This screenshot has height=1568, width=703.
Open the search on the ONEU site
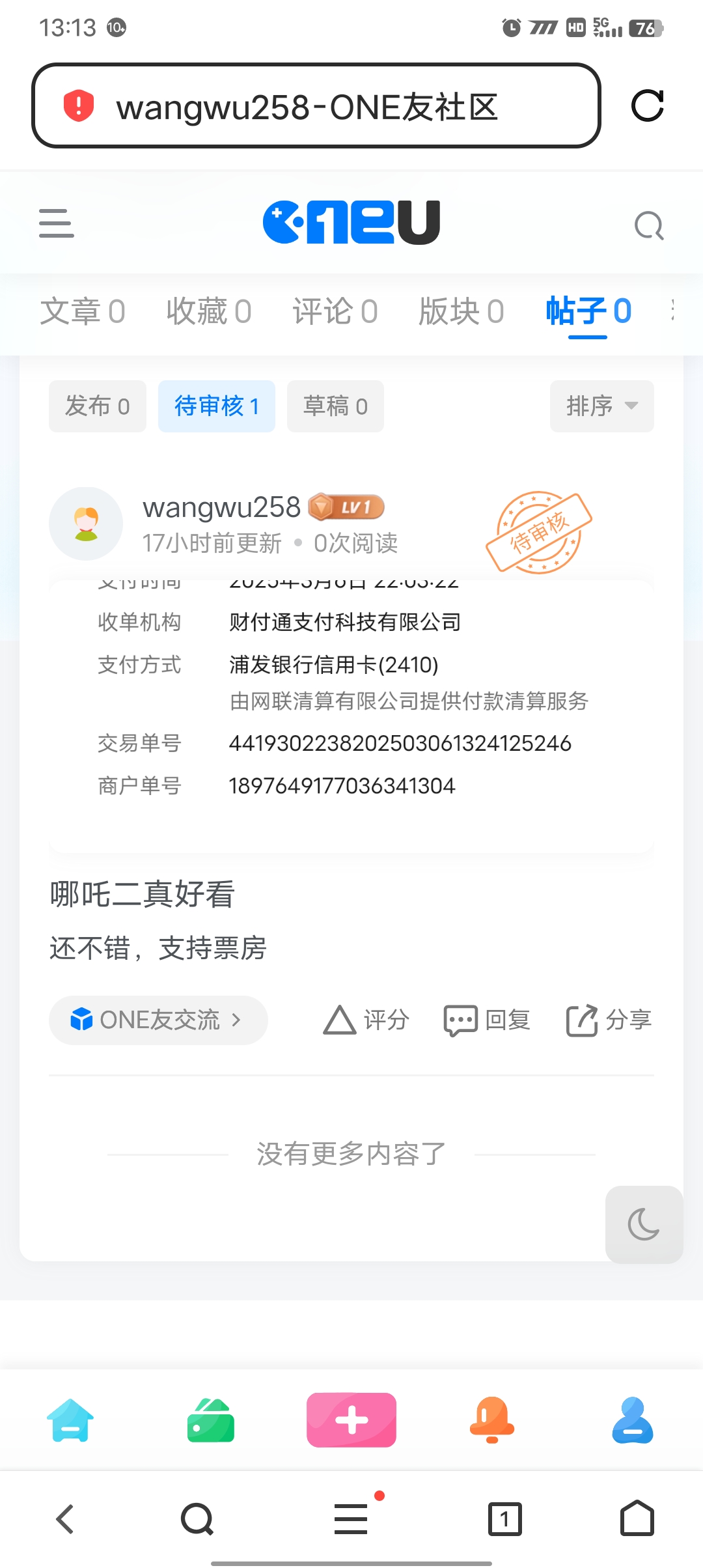click(x=648, y=224)
